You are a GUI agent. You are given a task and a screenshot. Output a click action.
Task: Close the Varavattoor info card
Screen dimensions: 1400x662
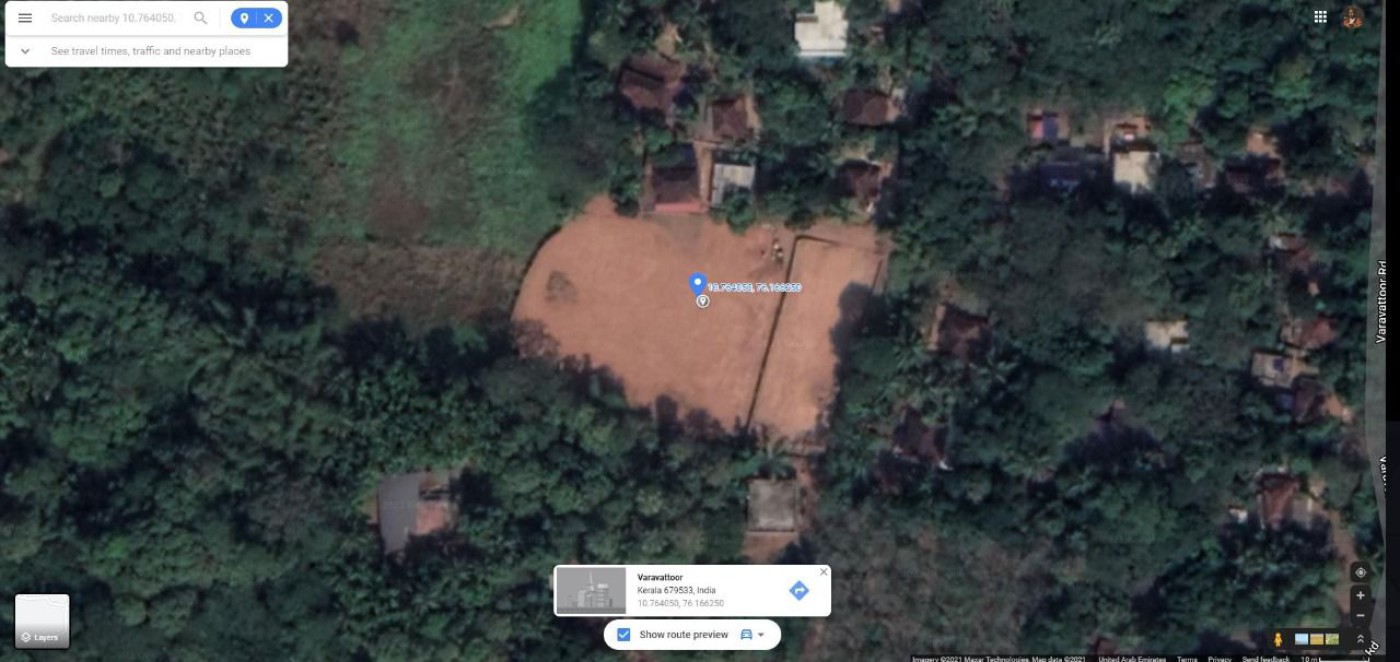point(824,572)
